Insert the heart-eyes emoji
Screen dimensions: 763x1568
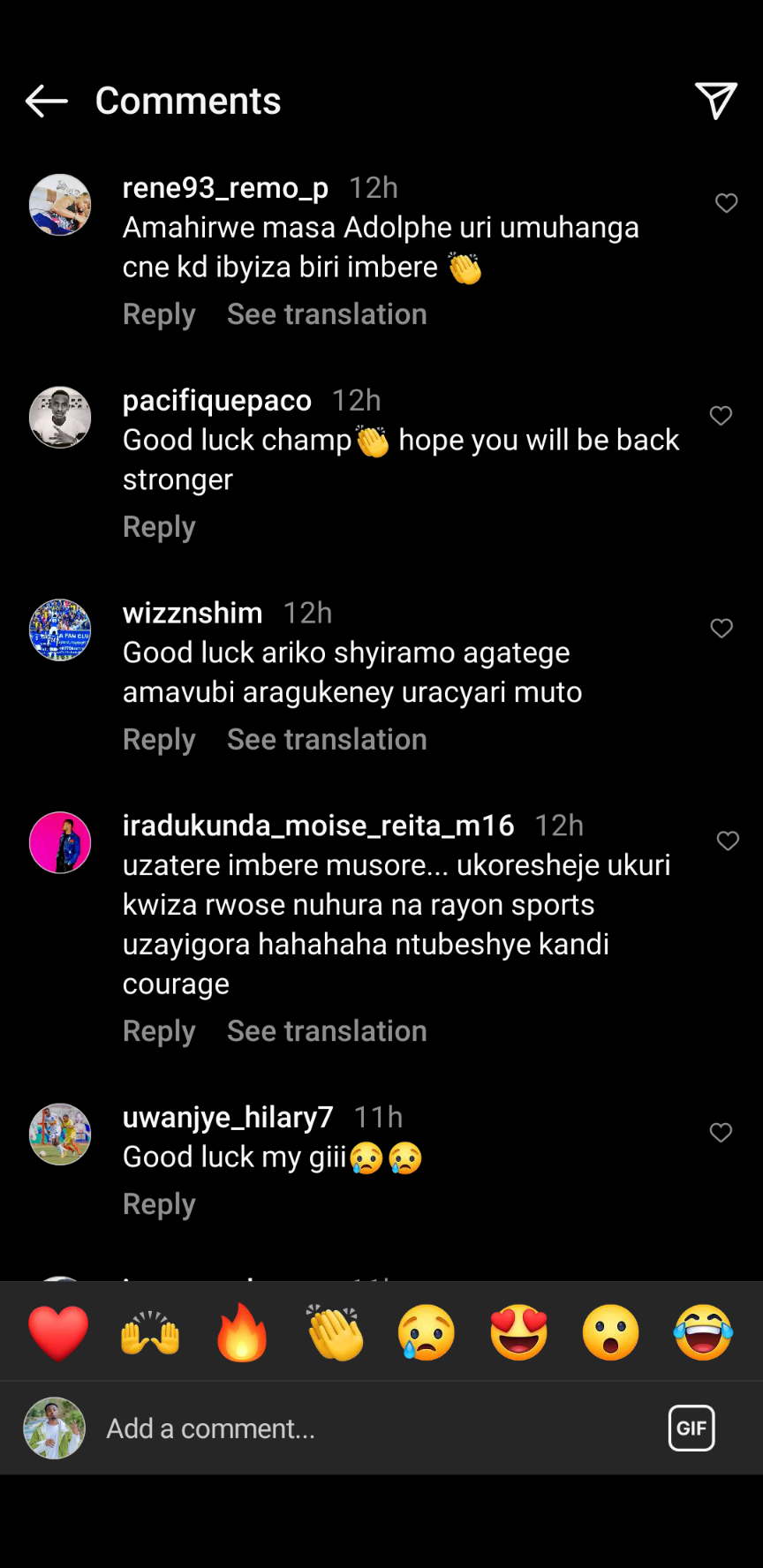tap(519, 1332)
